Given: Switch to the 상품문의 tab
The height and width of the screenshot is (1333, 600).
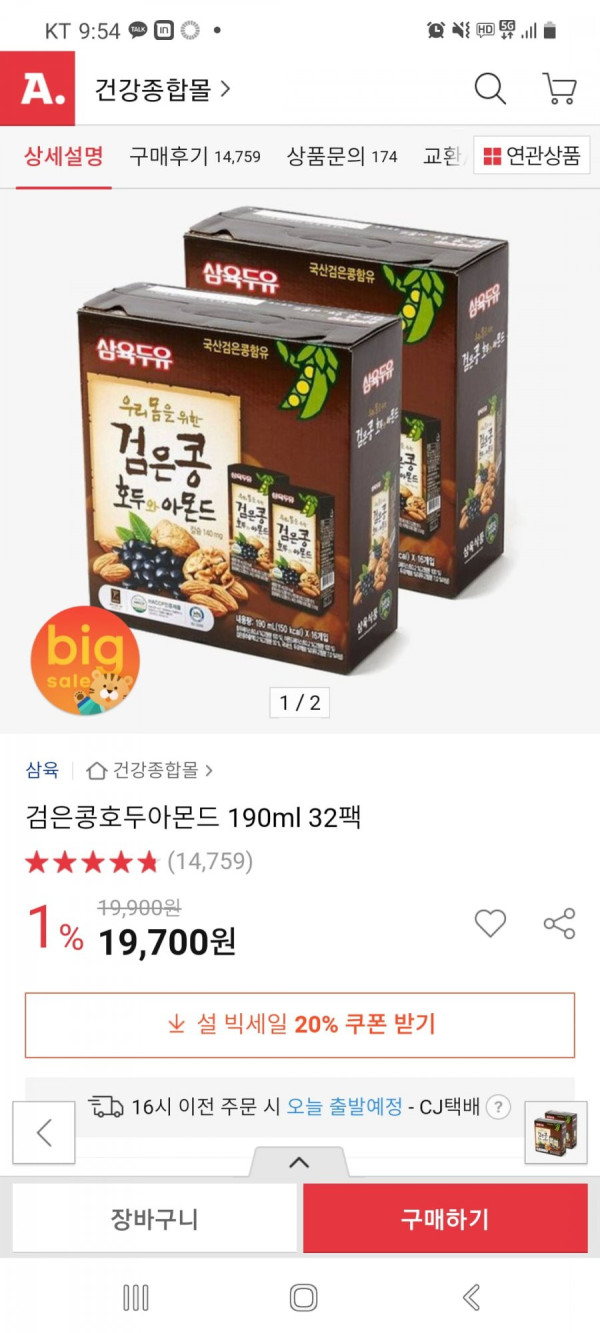Looking at the screenshot, I should pyautogui.click(x=341, y=156).
